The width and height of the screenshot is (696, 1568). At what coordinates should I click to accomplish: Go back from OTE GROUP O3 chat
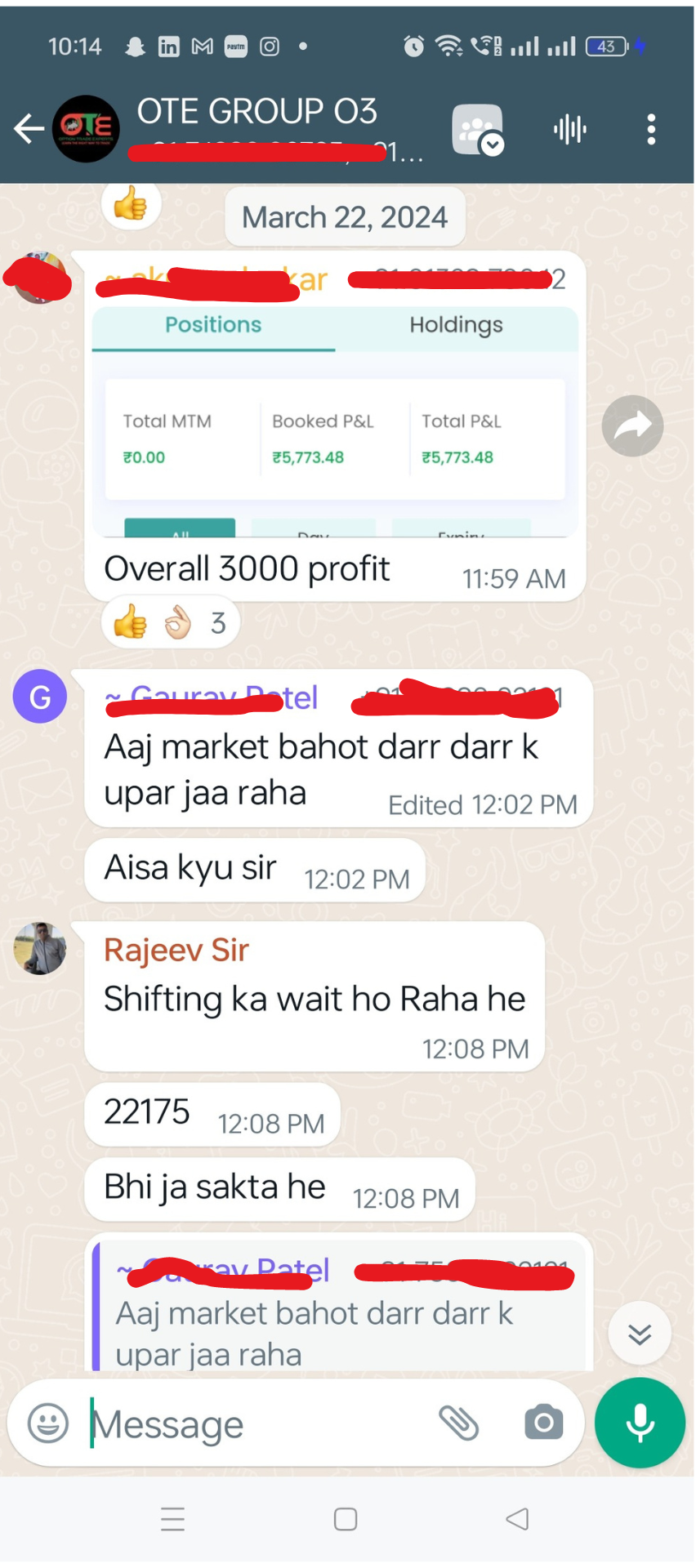[29, 128]
